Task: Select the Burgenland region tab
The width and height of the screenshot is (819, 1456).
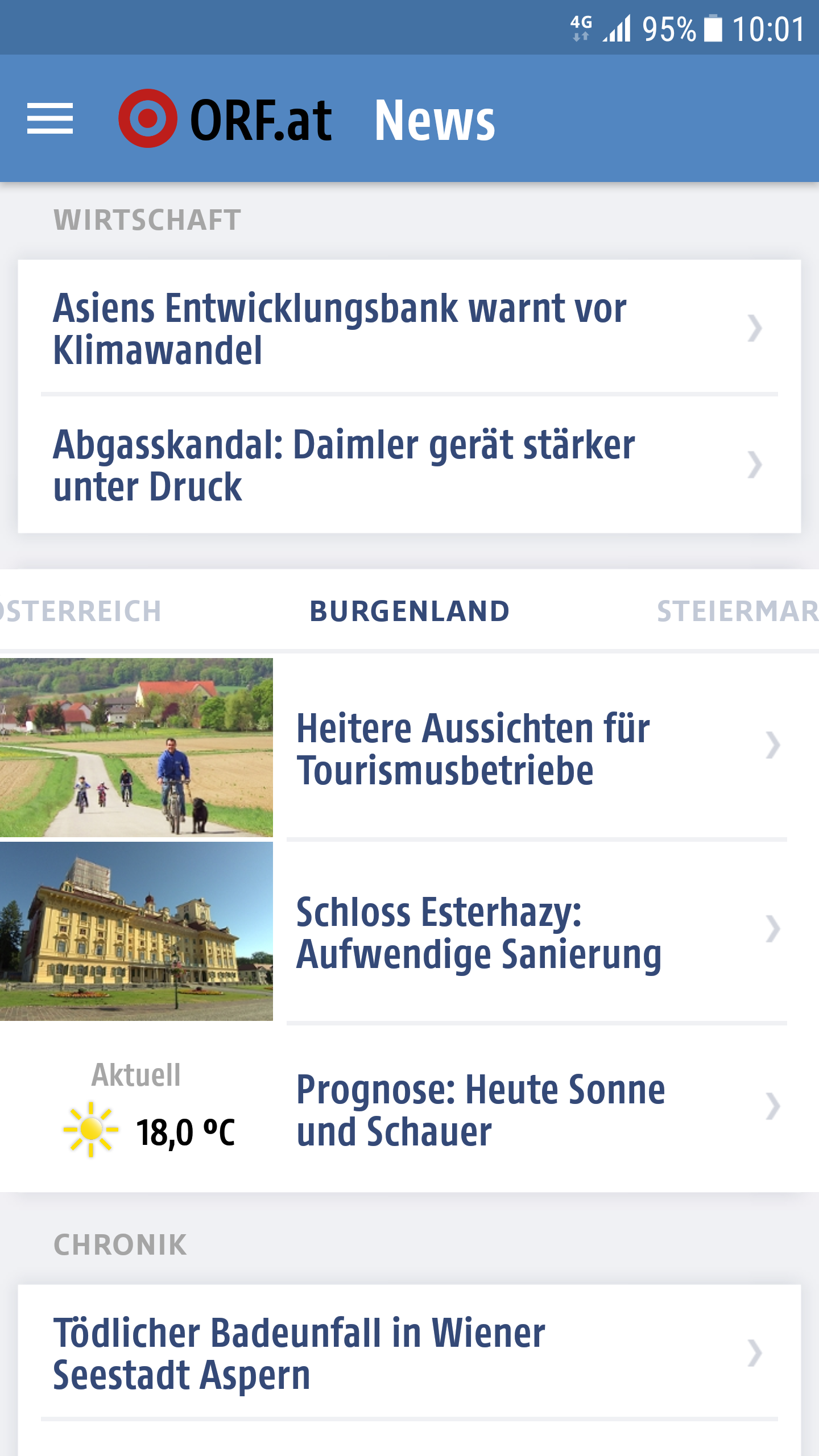Action: click(409, 611)
